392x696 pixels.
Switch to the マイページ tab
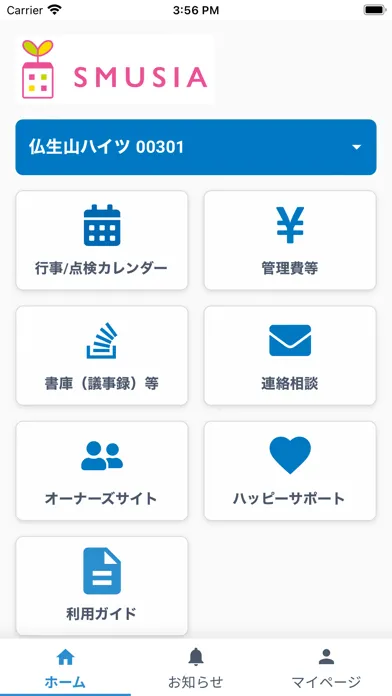[326, 667]
